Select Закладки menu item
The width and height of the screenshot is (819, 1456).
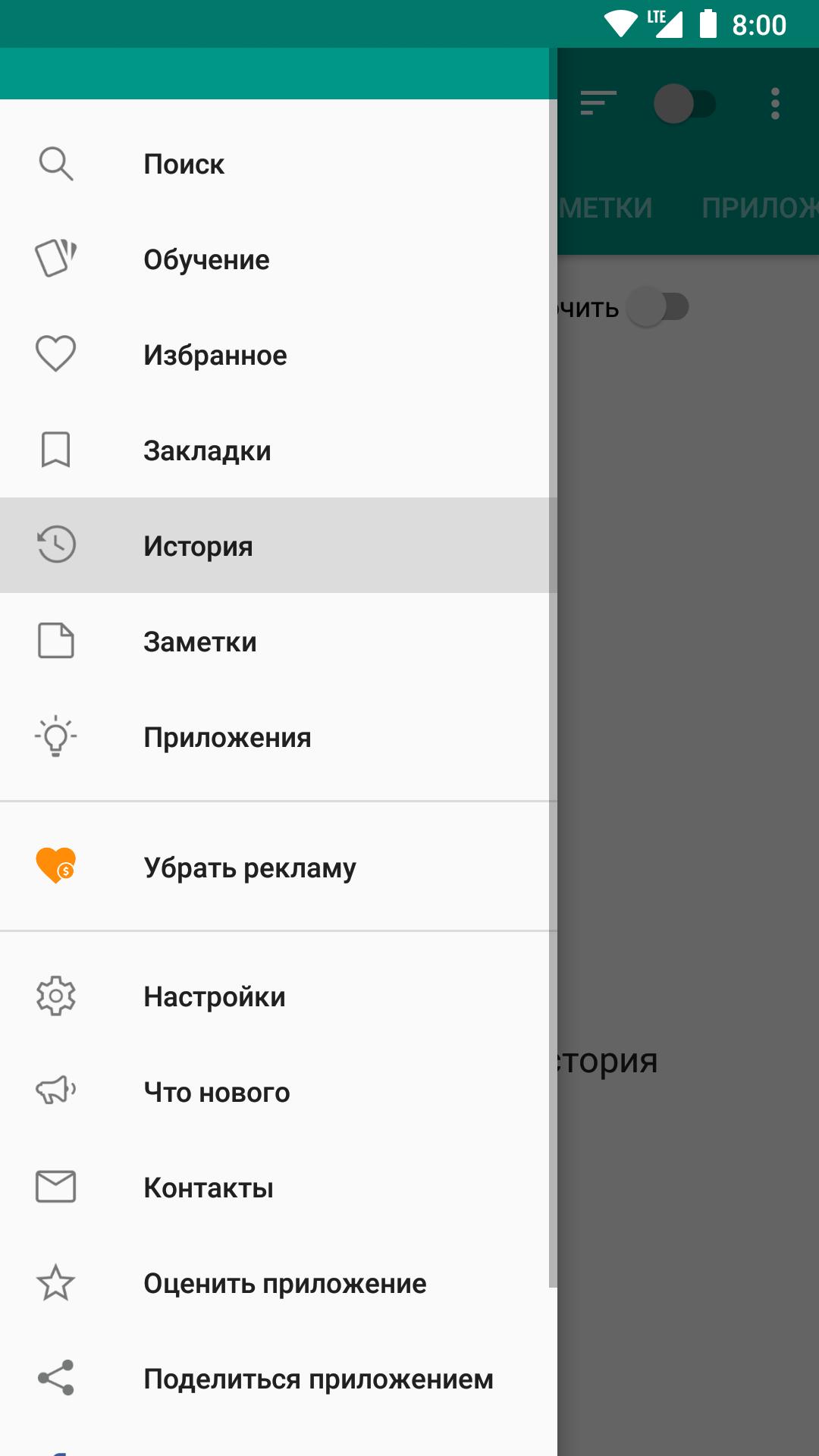[278, 450]
